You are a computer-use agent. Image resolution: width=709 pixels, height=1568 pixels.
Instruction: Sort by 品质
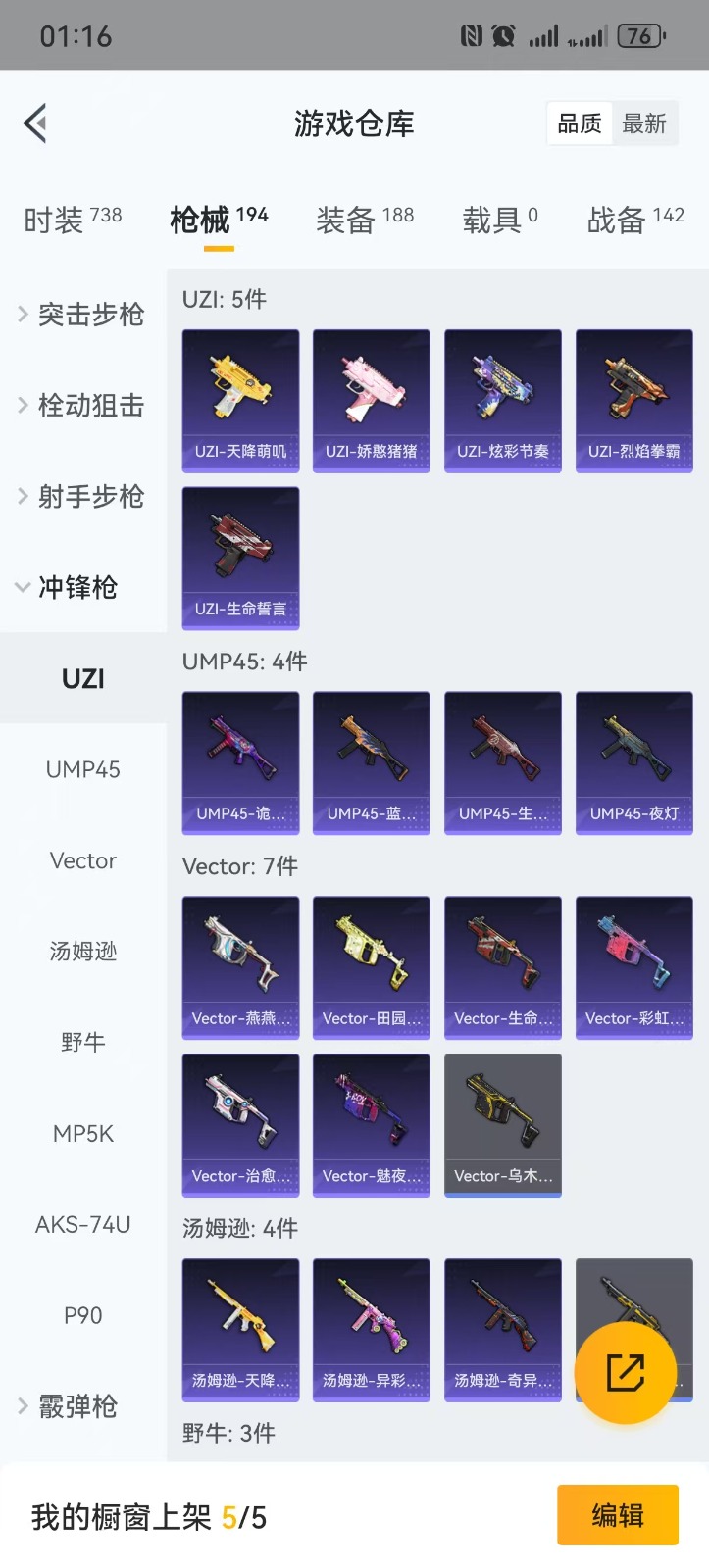pos(580,123)
